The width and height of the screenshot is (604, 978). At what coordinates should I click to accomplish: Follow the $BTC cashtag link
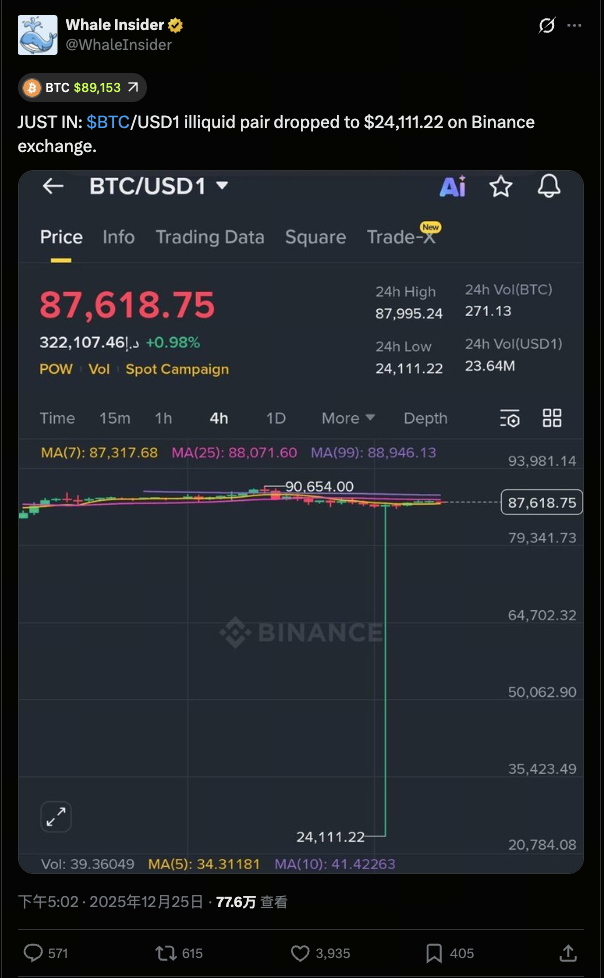[108, 122]
